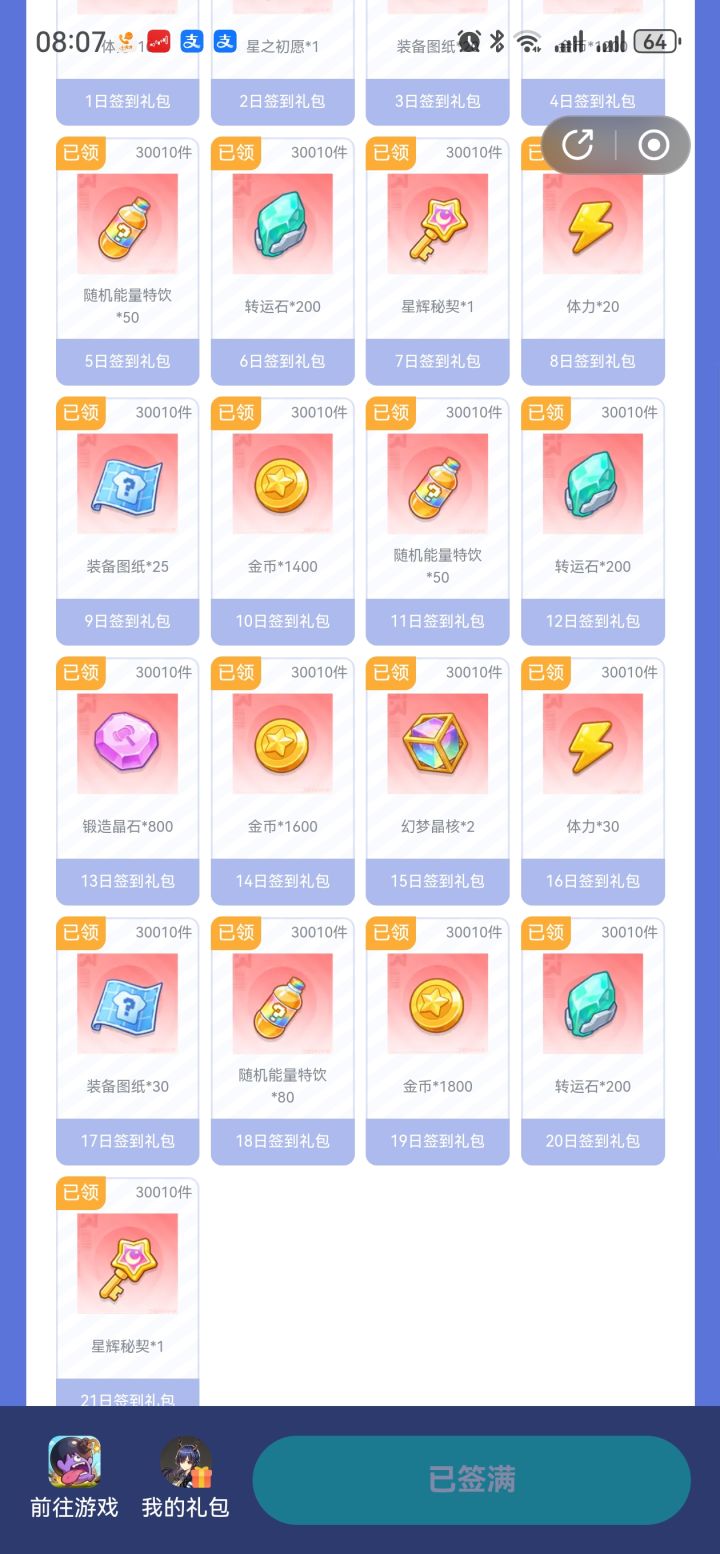
Task: Tap the 转运石*200 crystal on Day 6 pack
Action: pyautogui.click(x=282, y=222)
